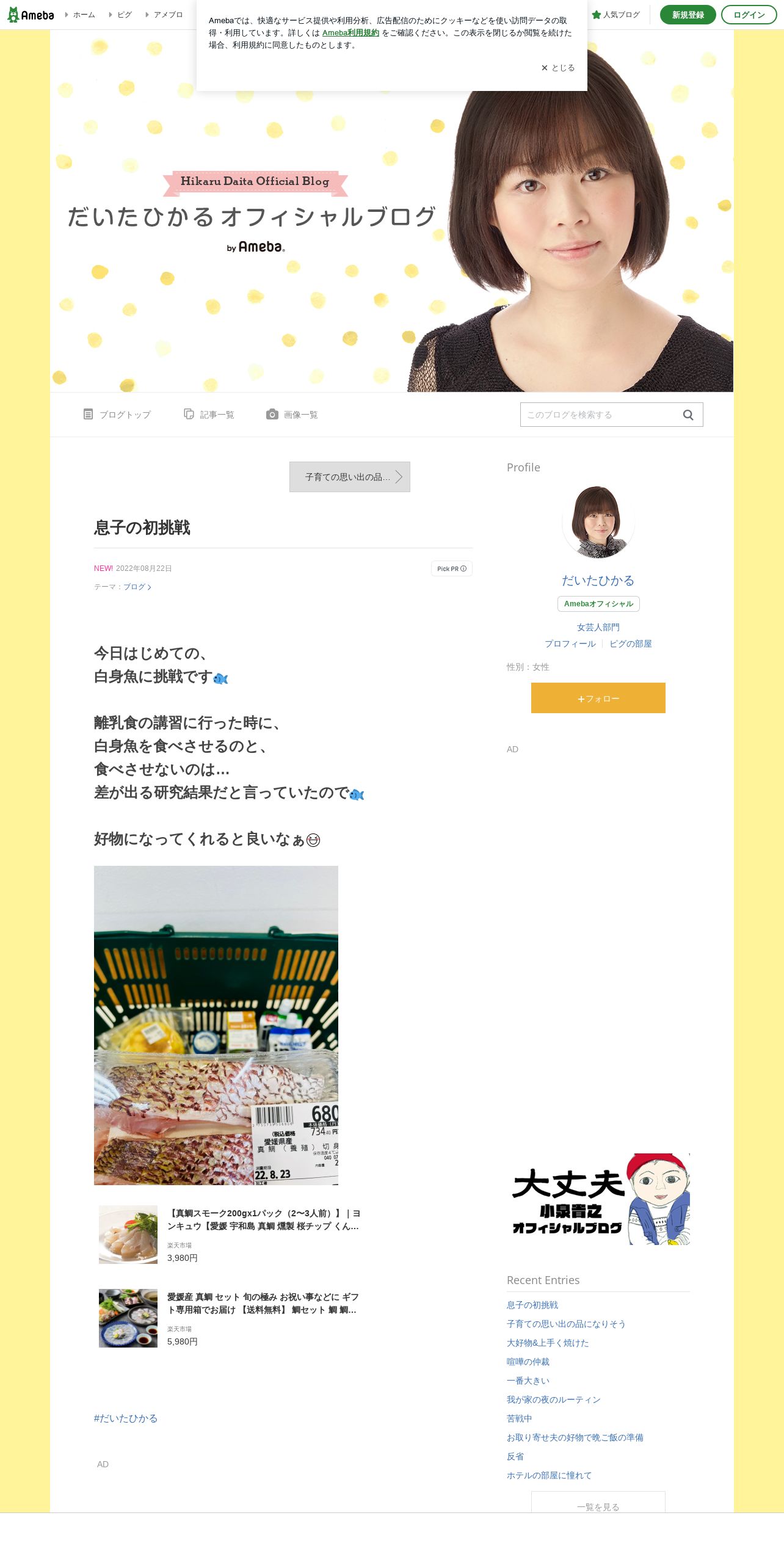
Task: Open 記事一覧
Action: pos(209,415)
